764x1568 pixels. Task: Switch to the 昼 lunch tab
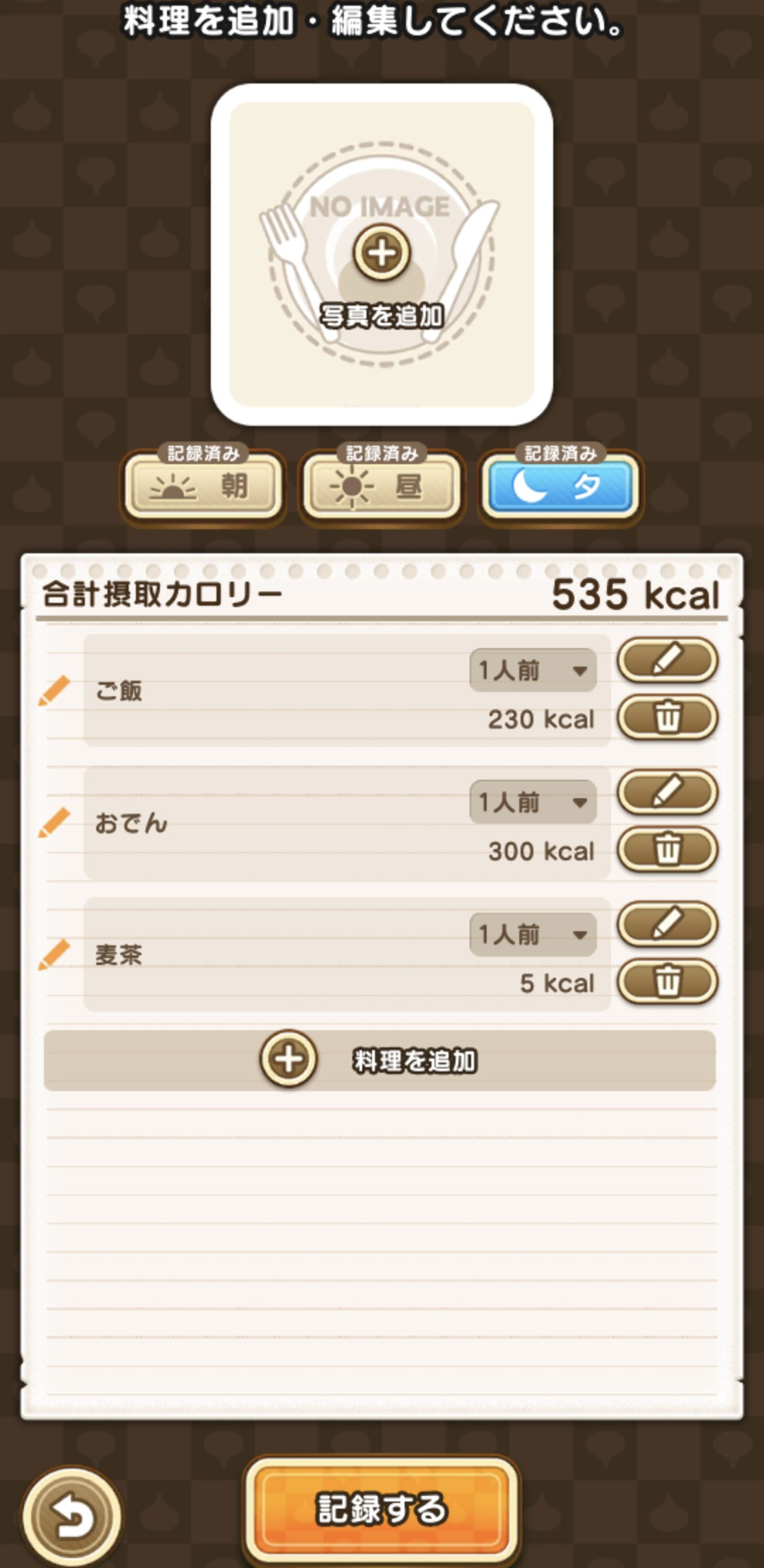click(x=381, y=486)
